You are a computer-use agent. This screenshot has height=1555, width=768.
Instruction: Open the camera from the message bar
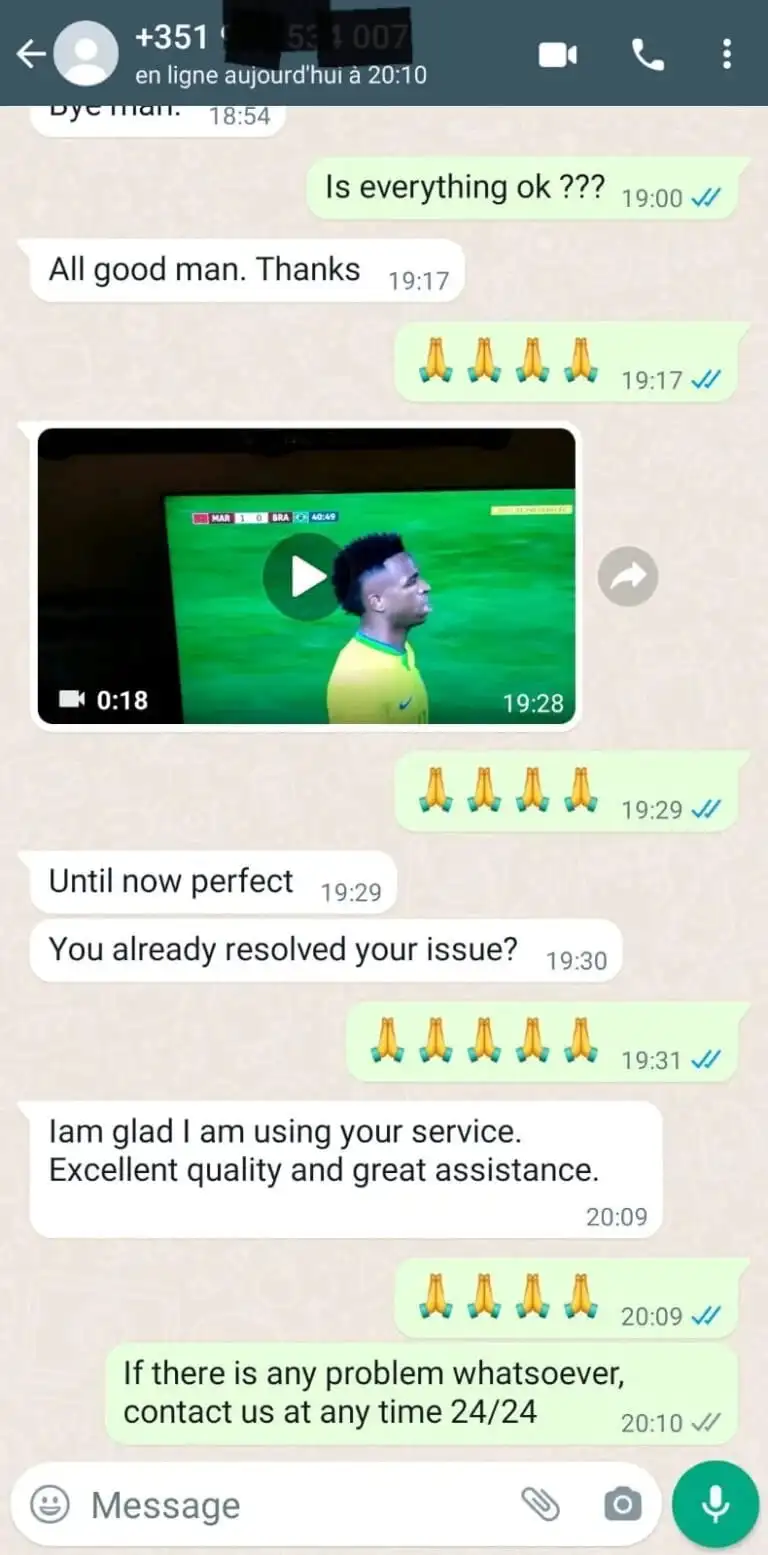point(622,1503)
